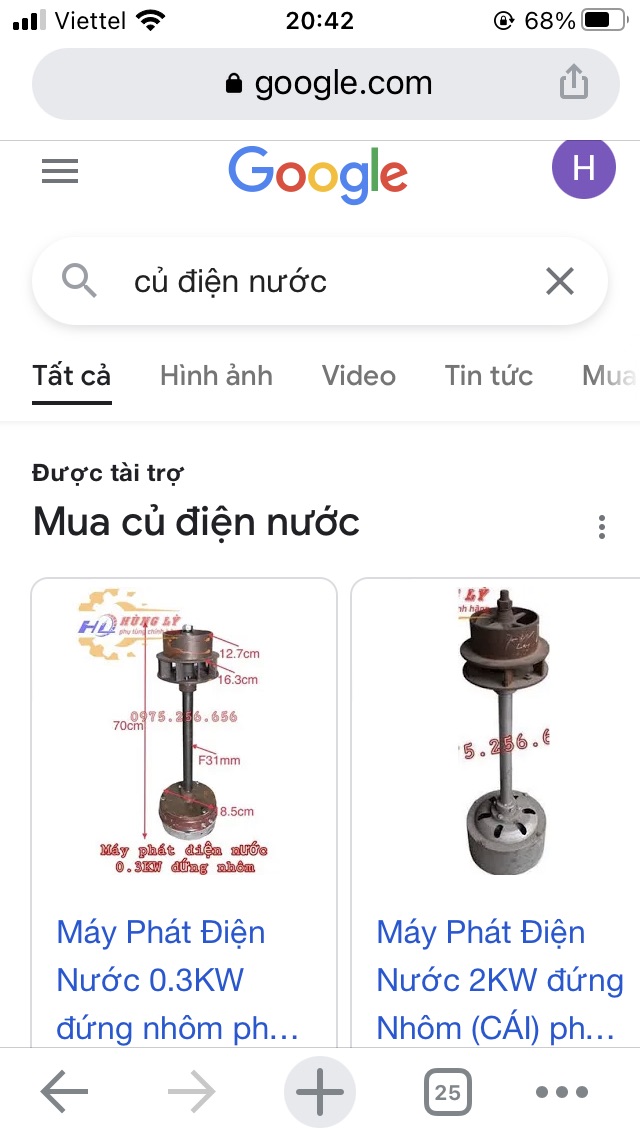Show the 25 open tabs

coord(447,1092)
